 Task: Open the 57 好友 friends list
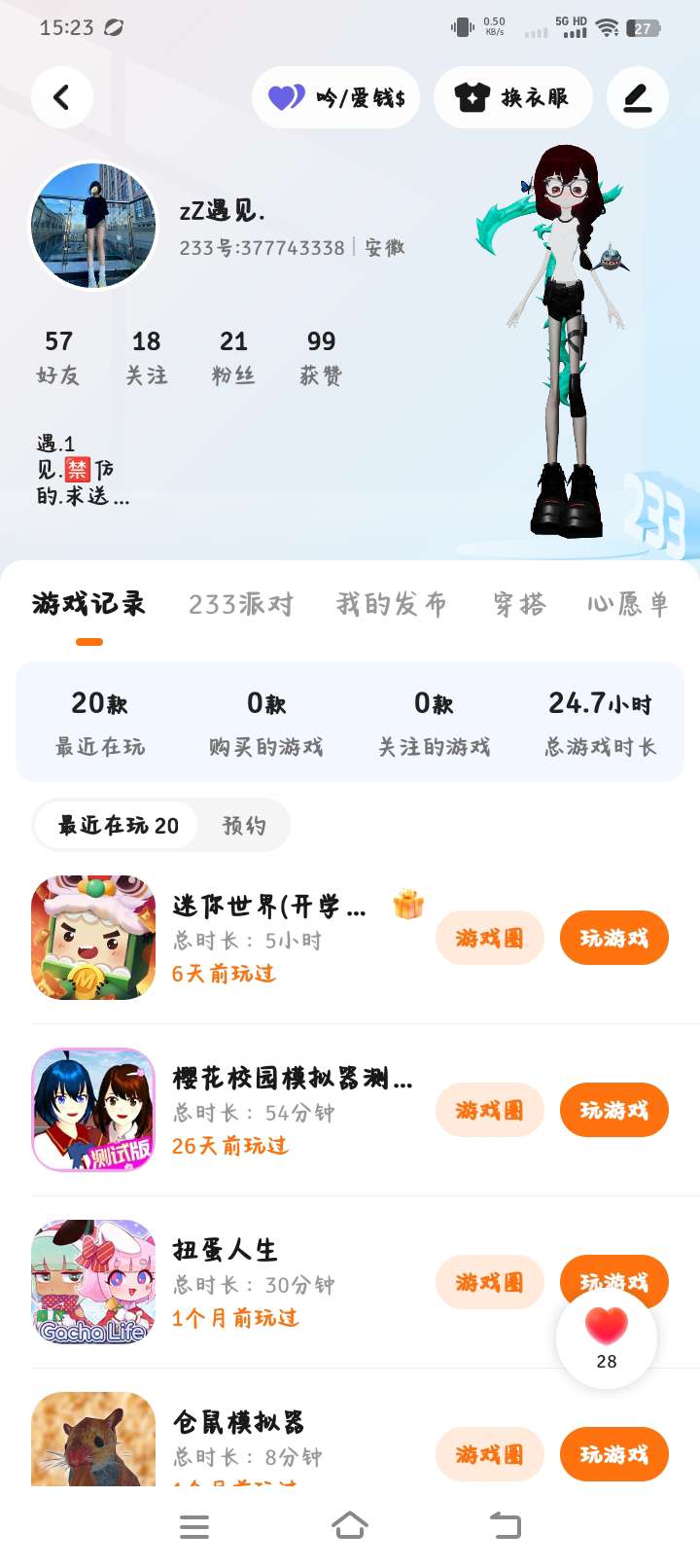click(x=58, y=356)
